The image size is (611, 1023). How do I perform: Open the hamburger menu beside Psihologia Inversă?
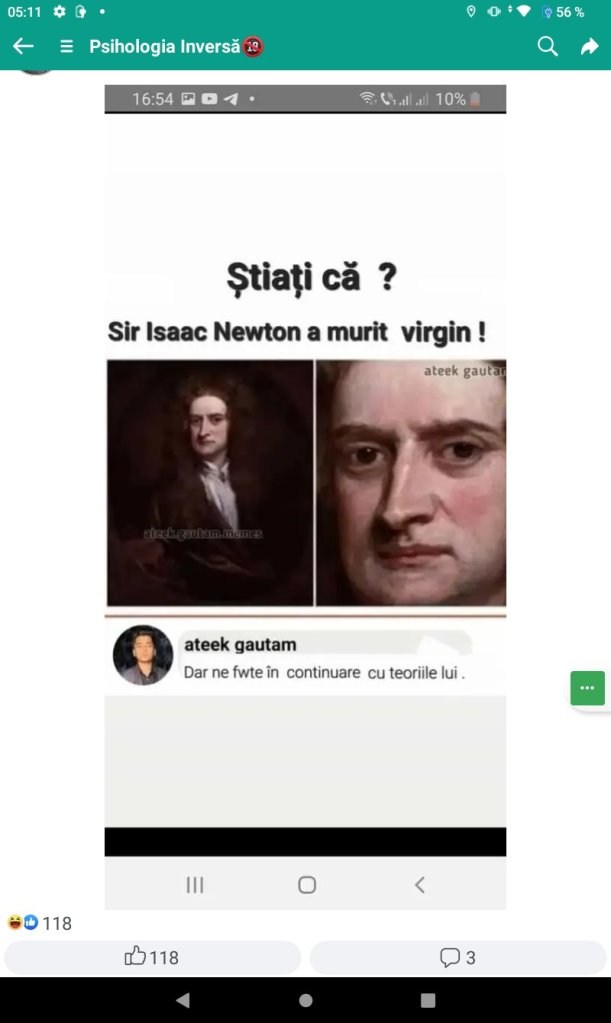pyautogui.click(x=66, y=46)
